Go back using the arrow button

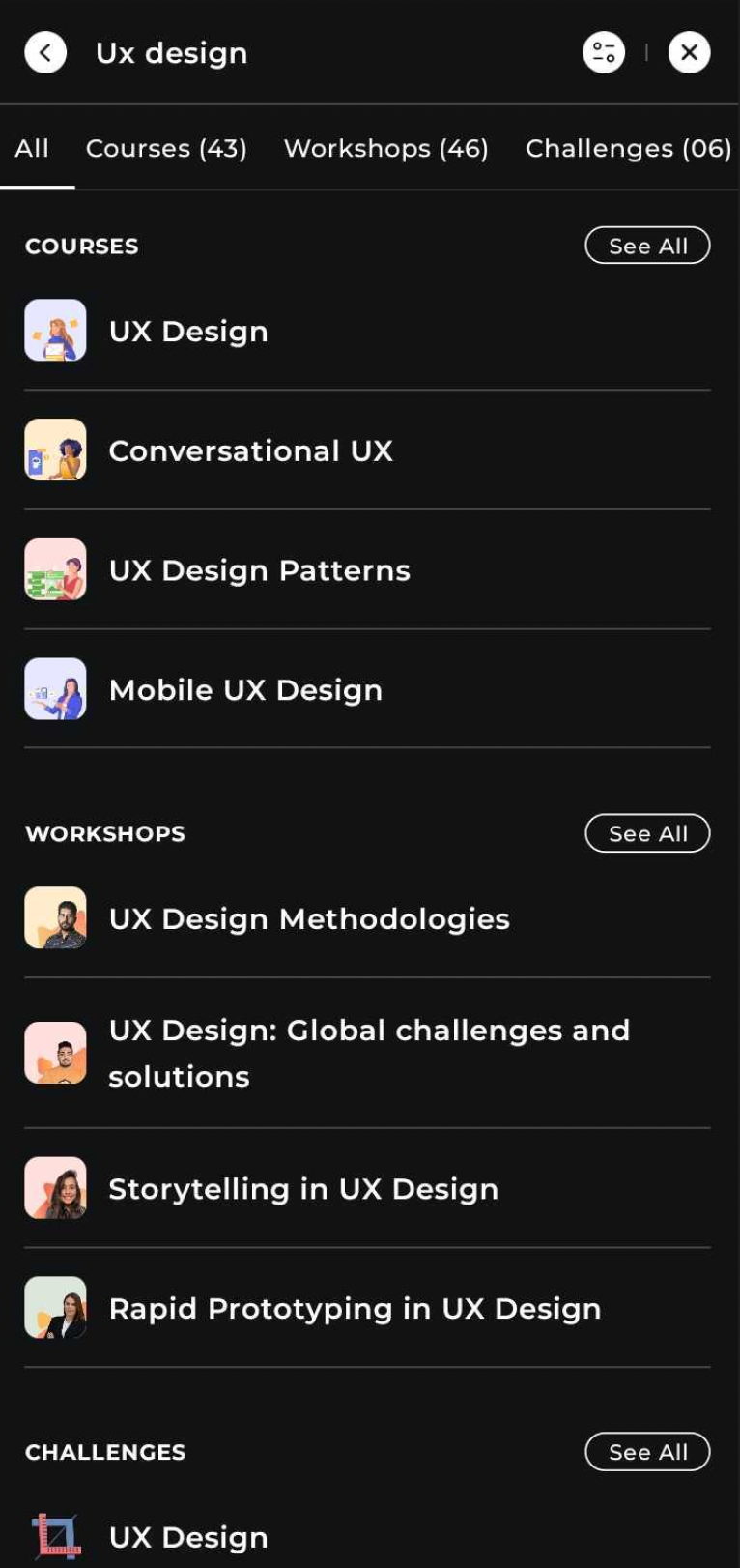pos(45,52)
